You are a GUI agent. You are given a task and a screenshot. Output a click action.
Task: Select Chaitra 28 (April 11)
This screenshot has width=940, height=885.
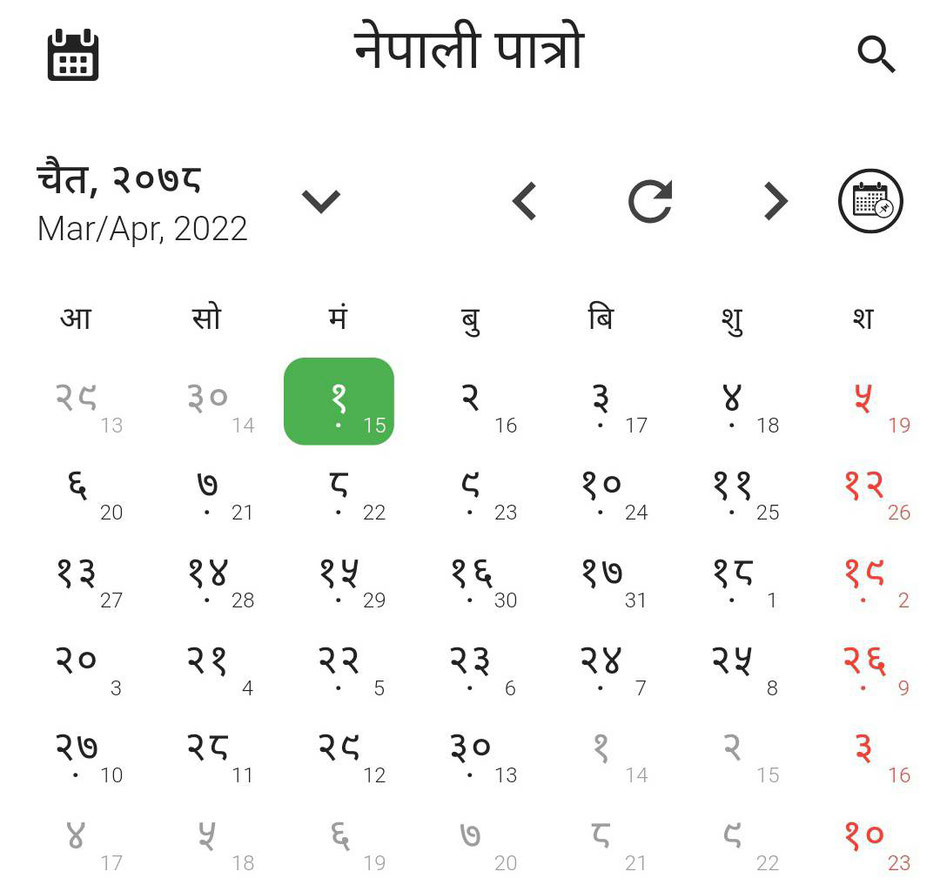(208, 752)
